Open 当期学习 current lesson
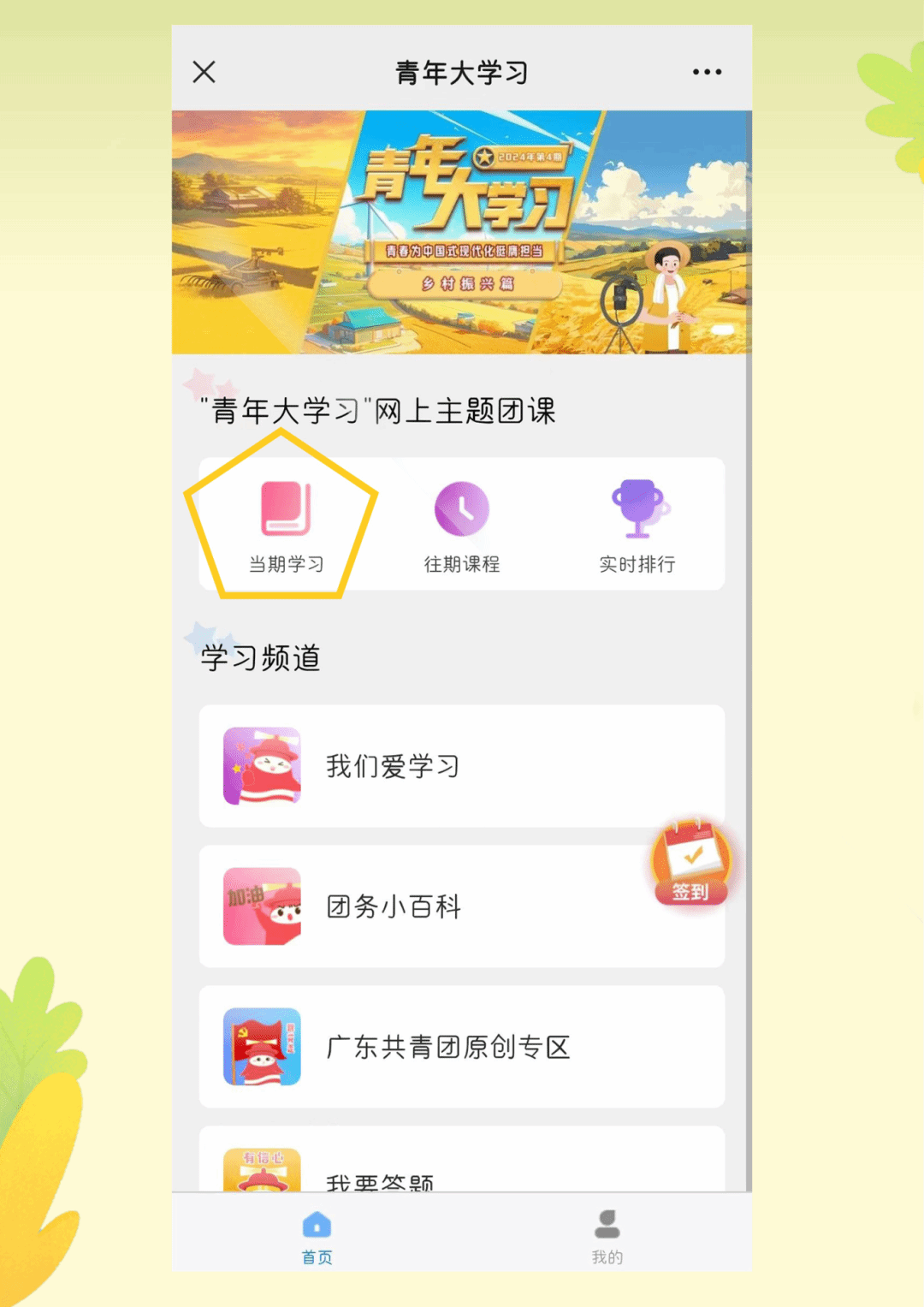The height and width of the screenshot is (1307, 924). (286, 524)
